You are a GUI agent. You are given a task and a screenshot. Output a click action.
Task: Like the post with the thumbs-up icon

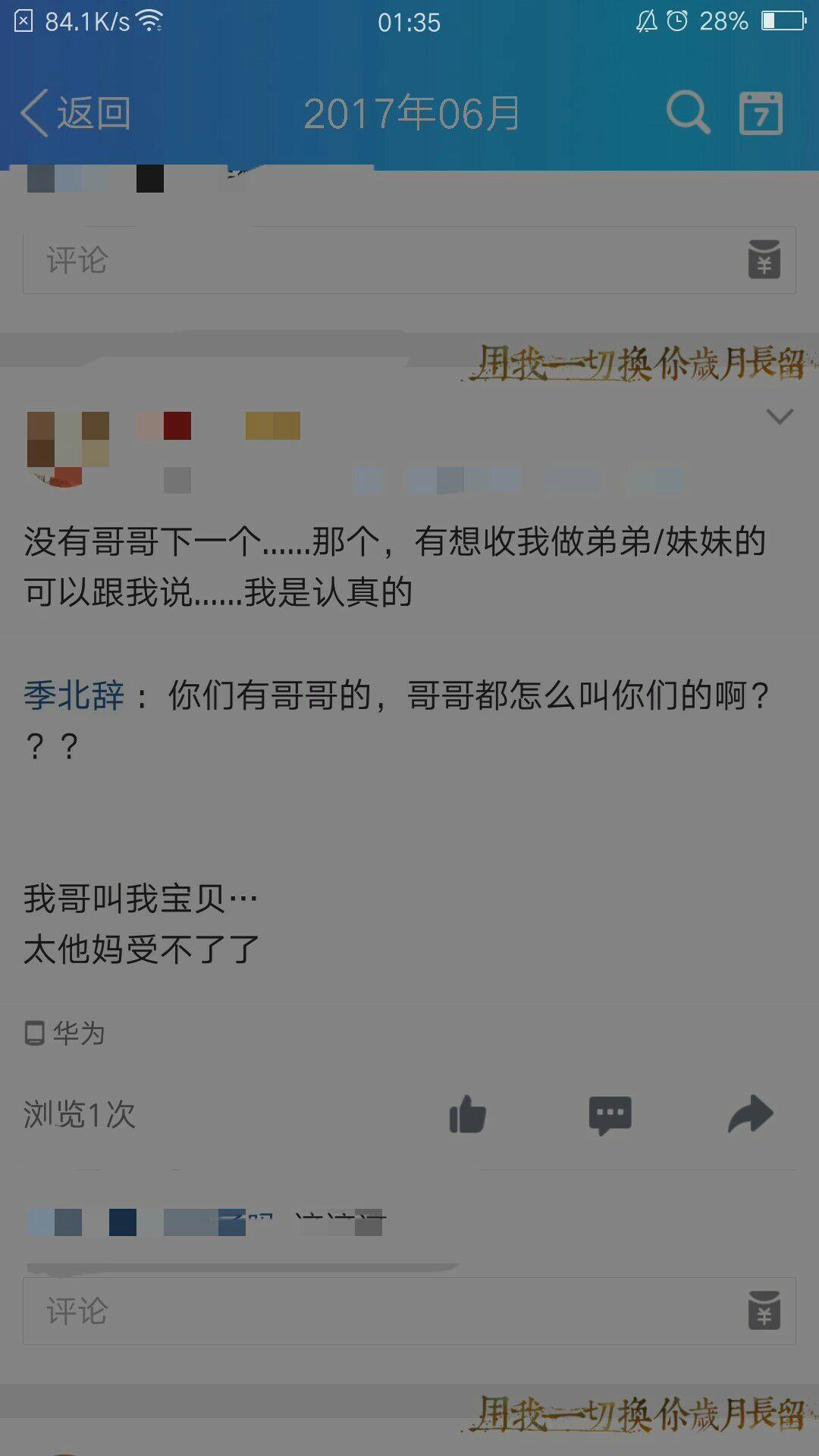467,1115
